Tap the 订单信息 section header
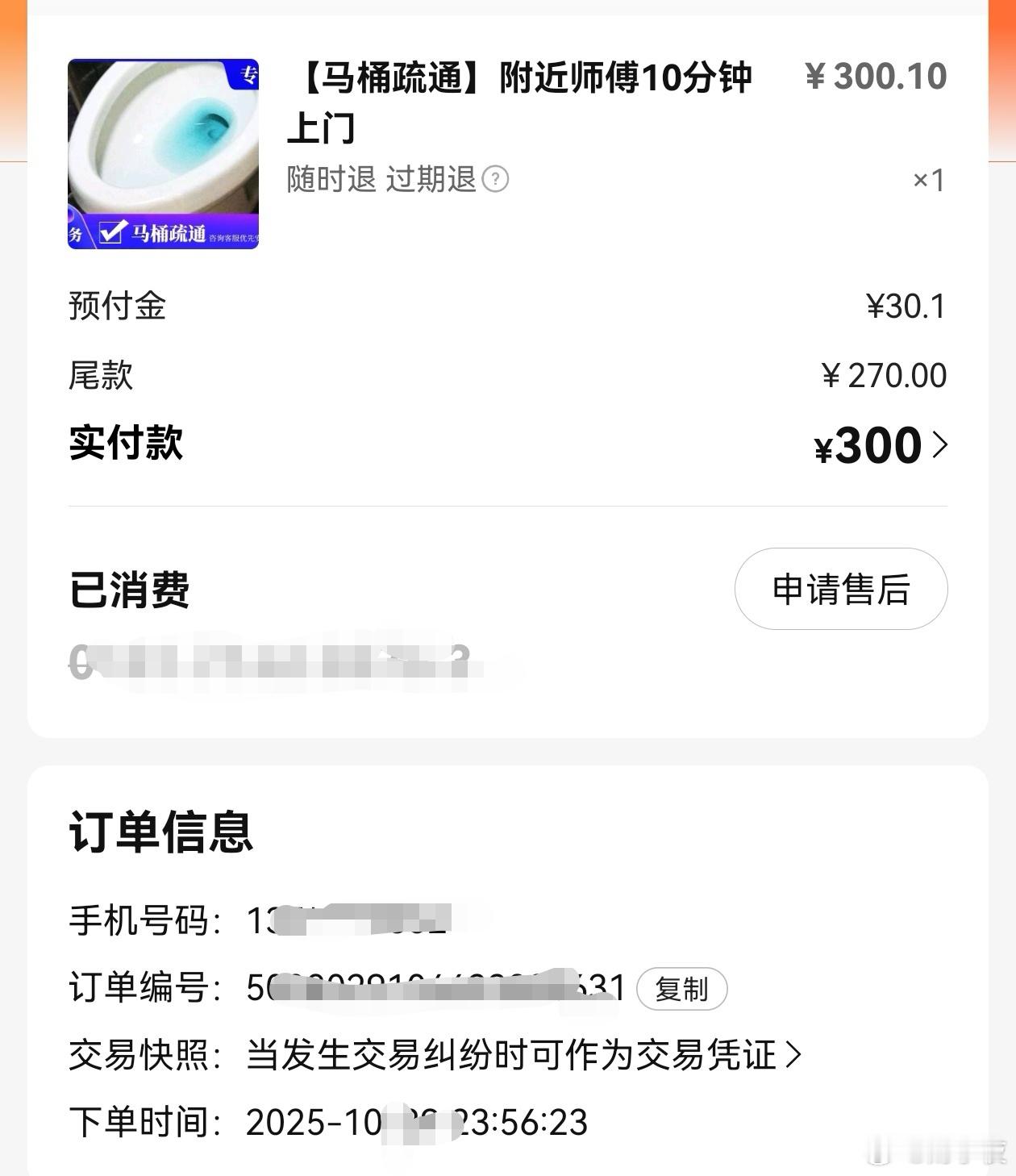 coord(160,835)
